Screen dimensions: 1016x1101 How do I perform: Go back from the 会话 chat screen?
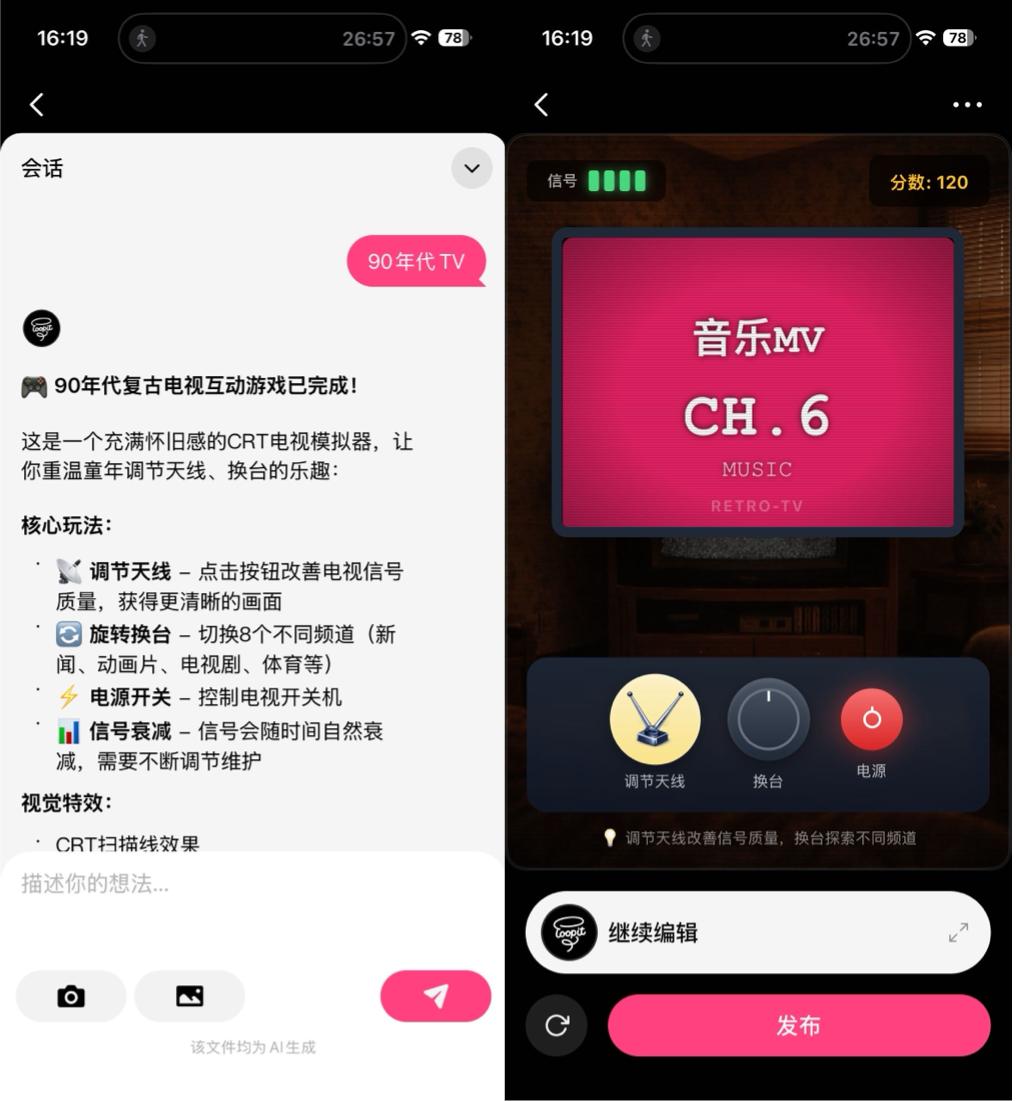tap(37, 105)
